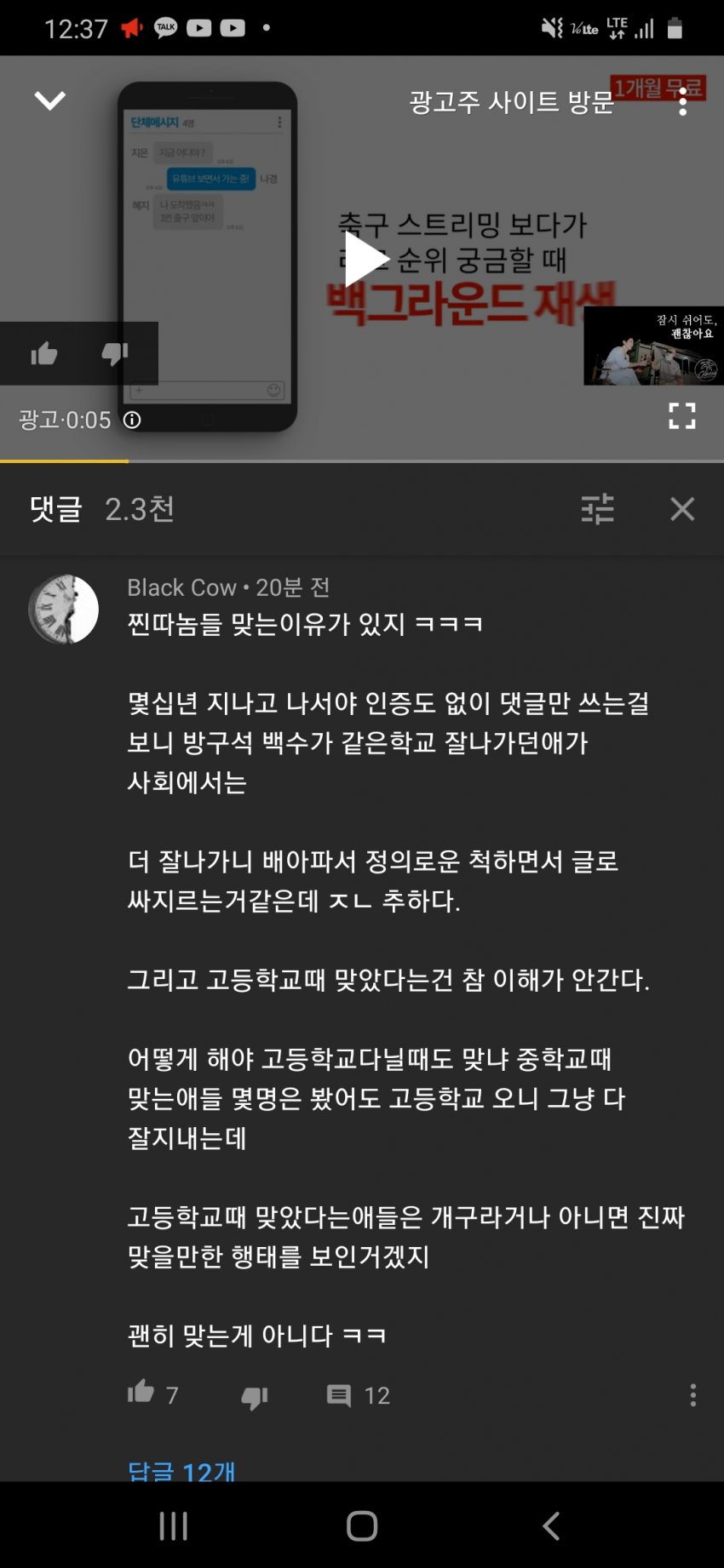This screenshot has height=1568, width=724.
Task: Open comment sort options
Action: [x=597, y=509]
